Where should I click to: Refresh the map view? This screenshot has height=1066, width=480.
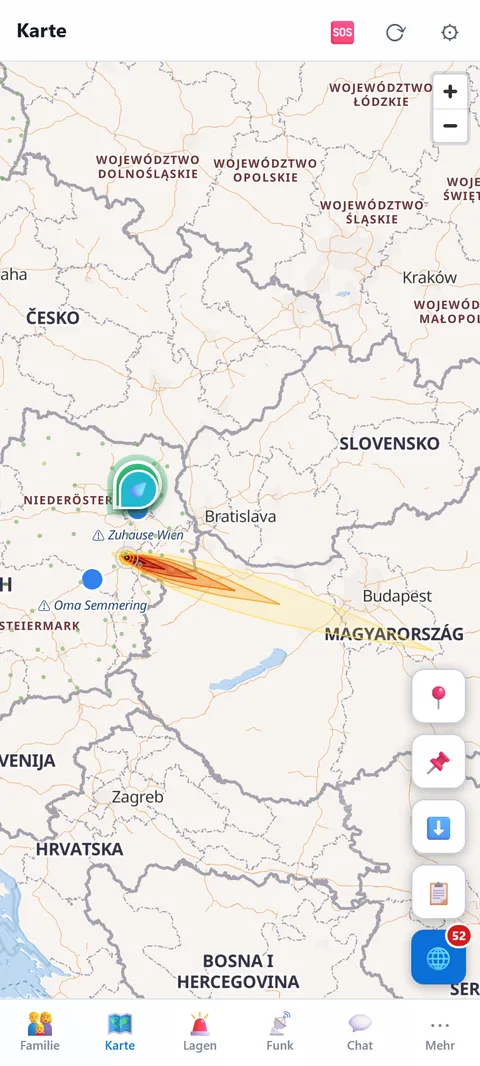(395, 33)
